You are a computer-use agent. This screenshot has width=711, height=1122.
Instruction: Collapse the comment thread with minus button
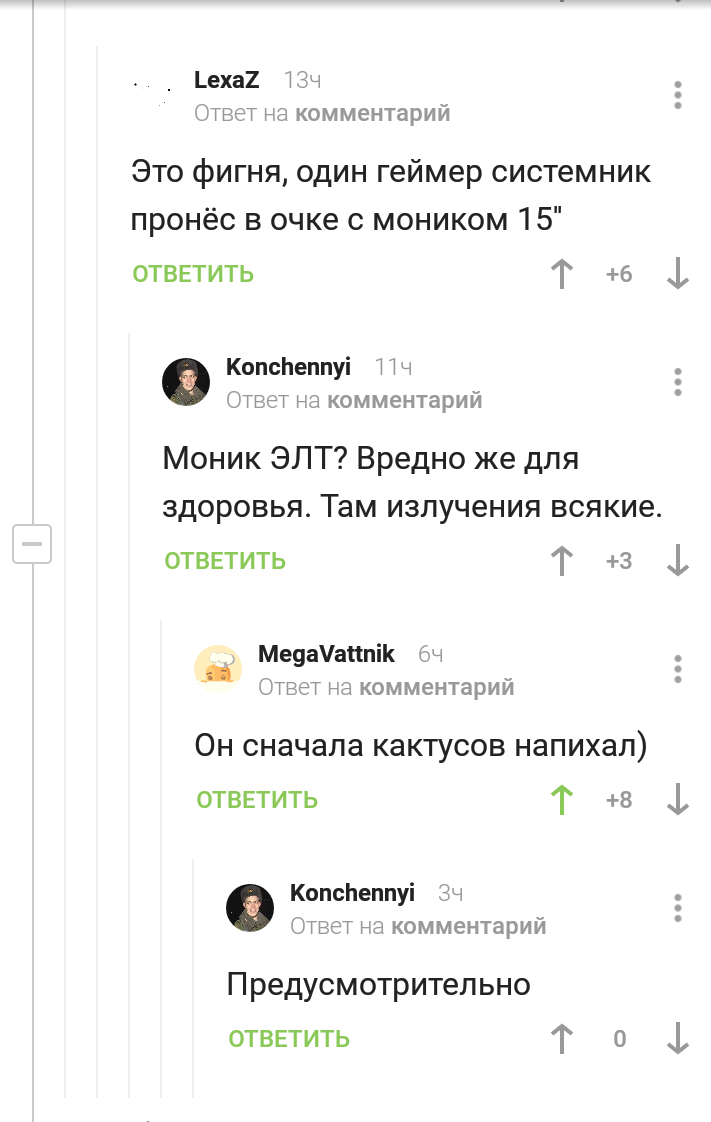point(31,545)
